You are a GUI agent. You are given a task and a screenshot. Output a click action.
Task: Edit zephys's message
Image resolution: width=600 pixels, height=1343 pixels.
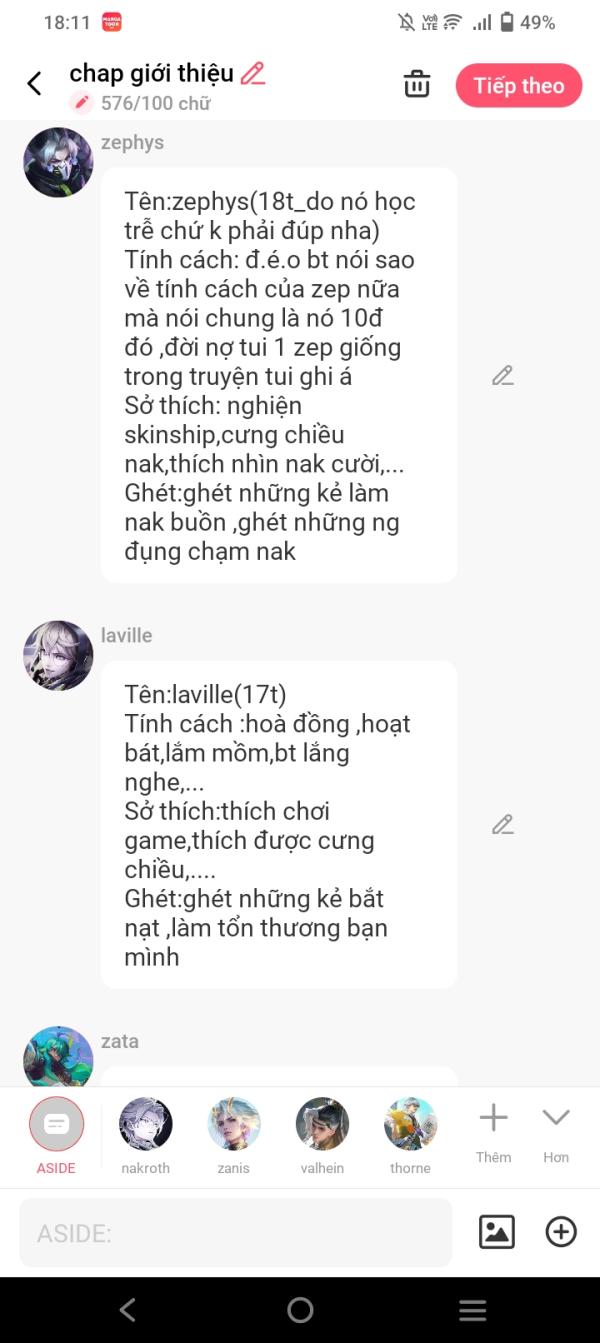(x=502, y=376)
